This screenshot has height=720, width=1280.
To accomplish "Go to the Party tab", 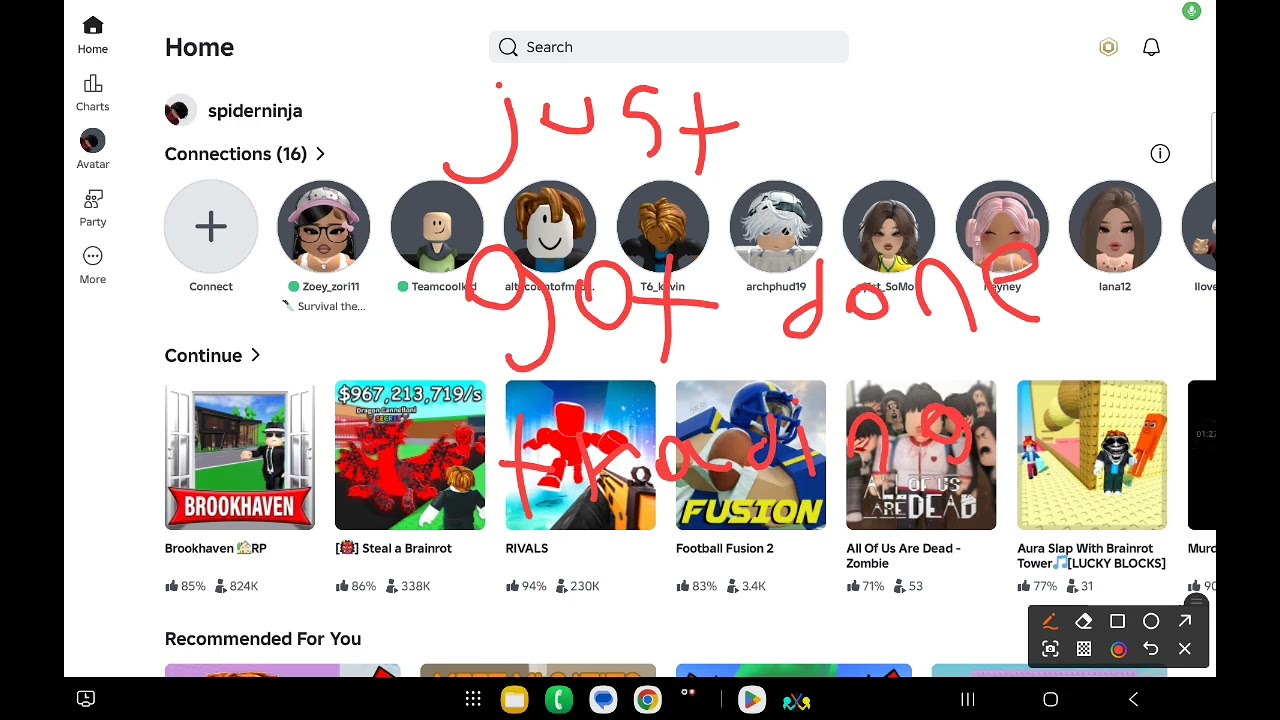I will (92, 207).
